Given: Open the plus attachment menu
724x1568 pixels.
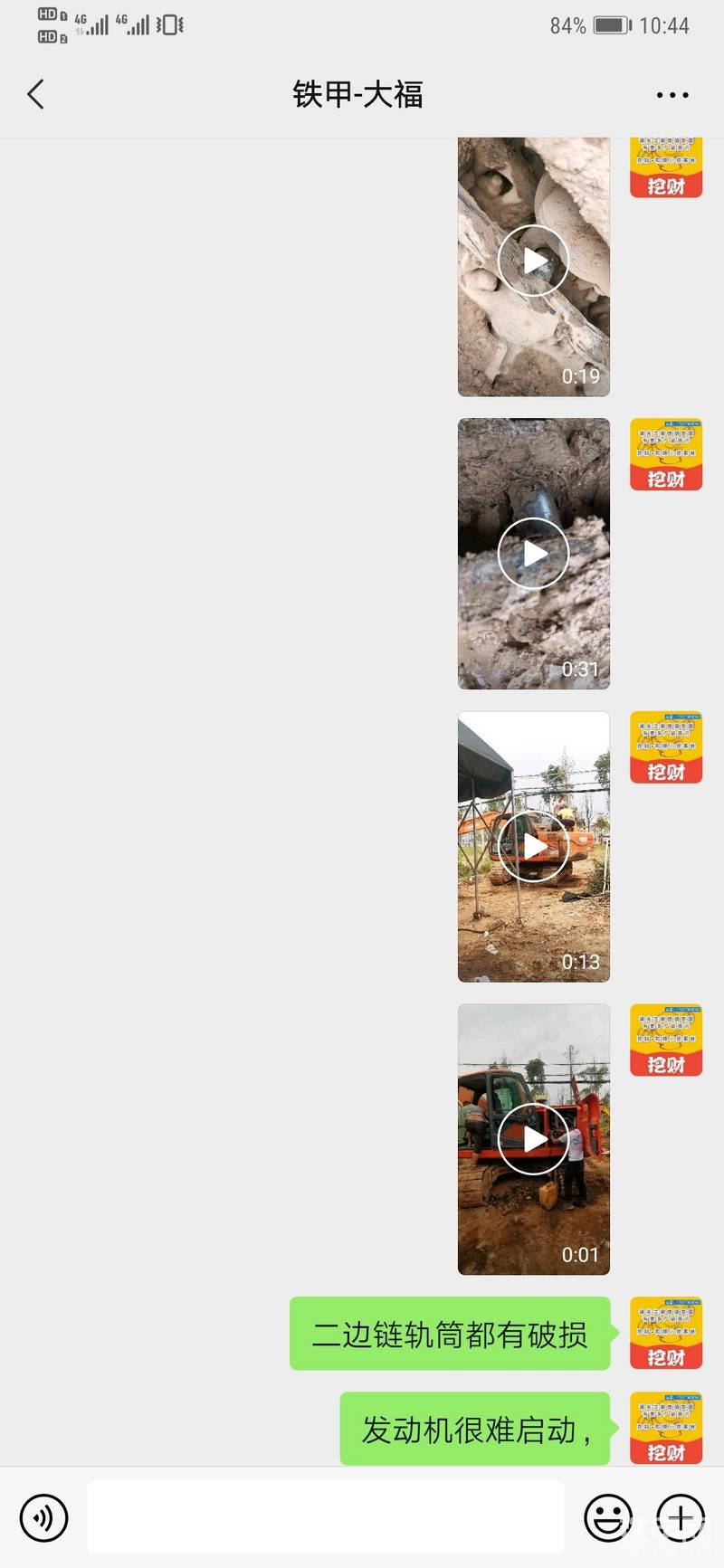Looking at the screenshot, I should point(681,1517).
